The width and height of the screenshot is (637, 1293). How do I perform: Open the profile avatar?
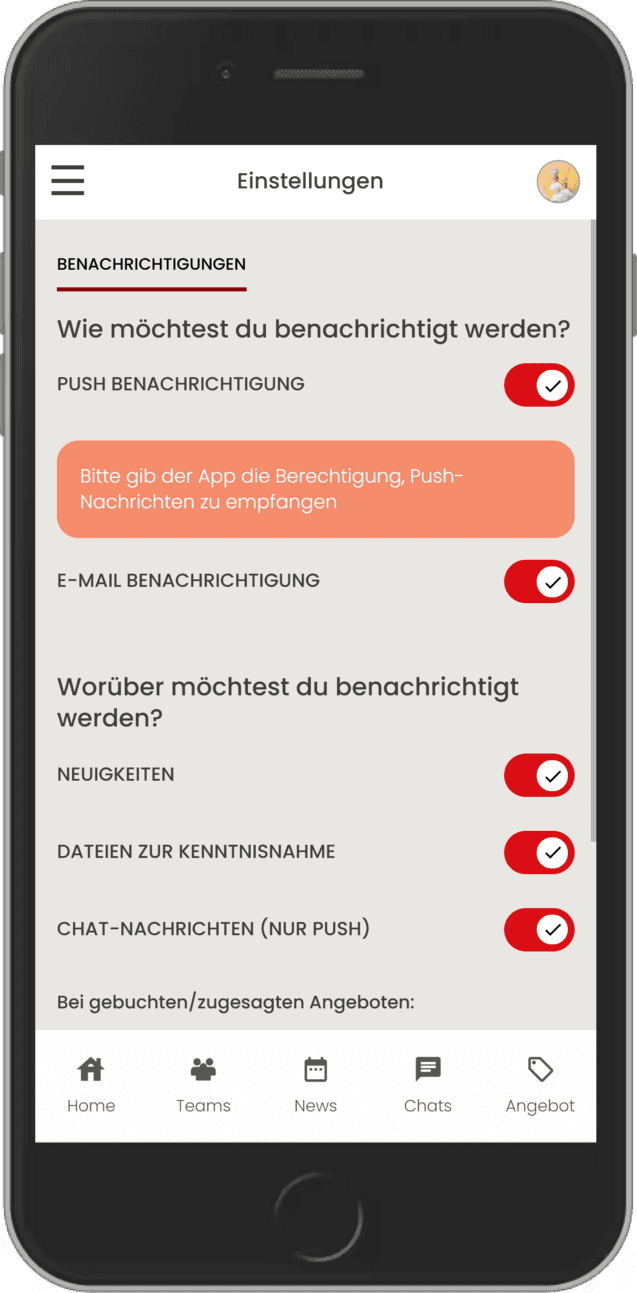[x=558, y=182]
